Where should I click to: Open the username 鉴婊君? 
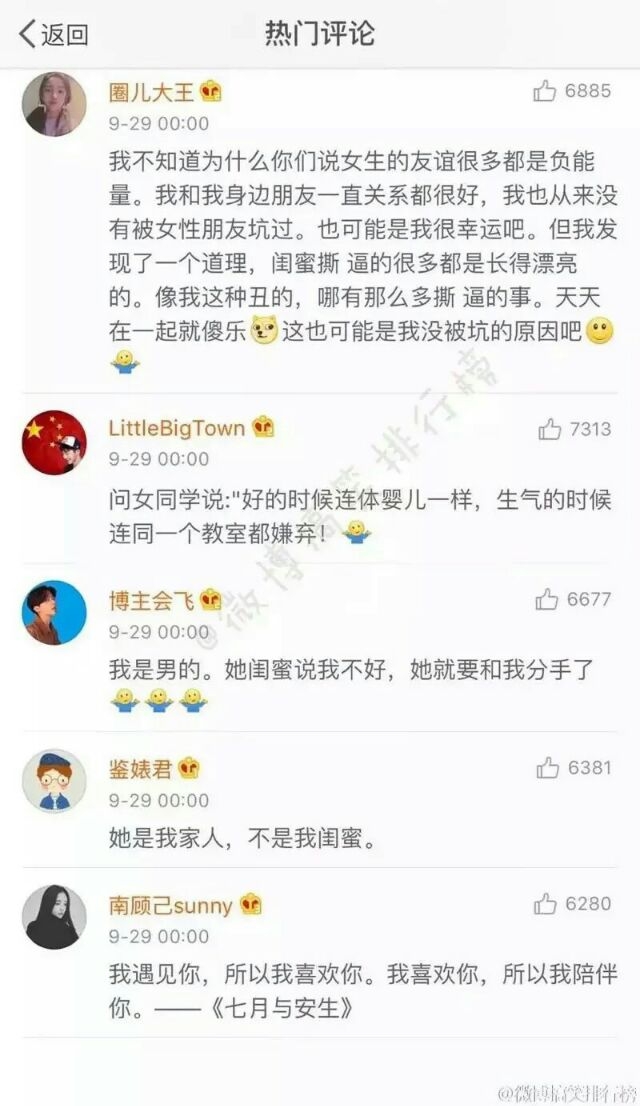tap(140, 769)
